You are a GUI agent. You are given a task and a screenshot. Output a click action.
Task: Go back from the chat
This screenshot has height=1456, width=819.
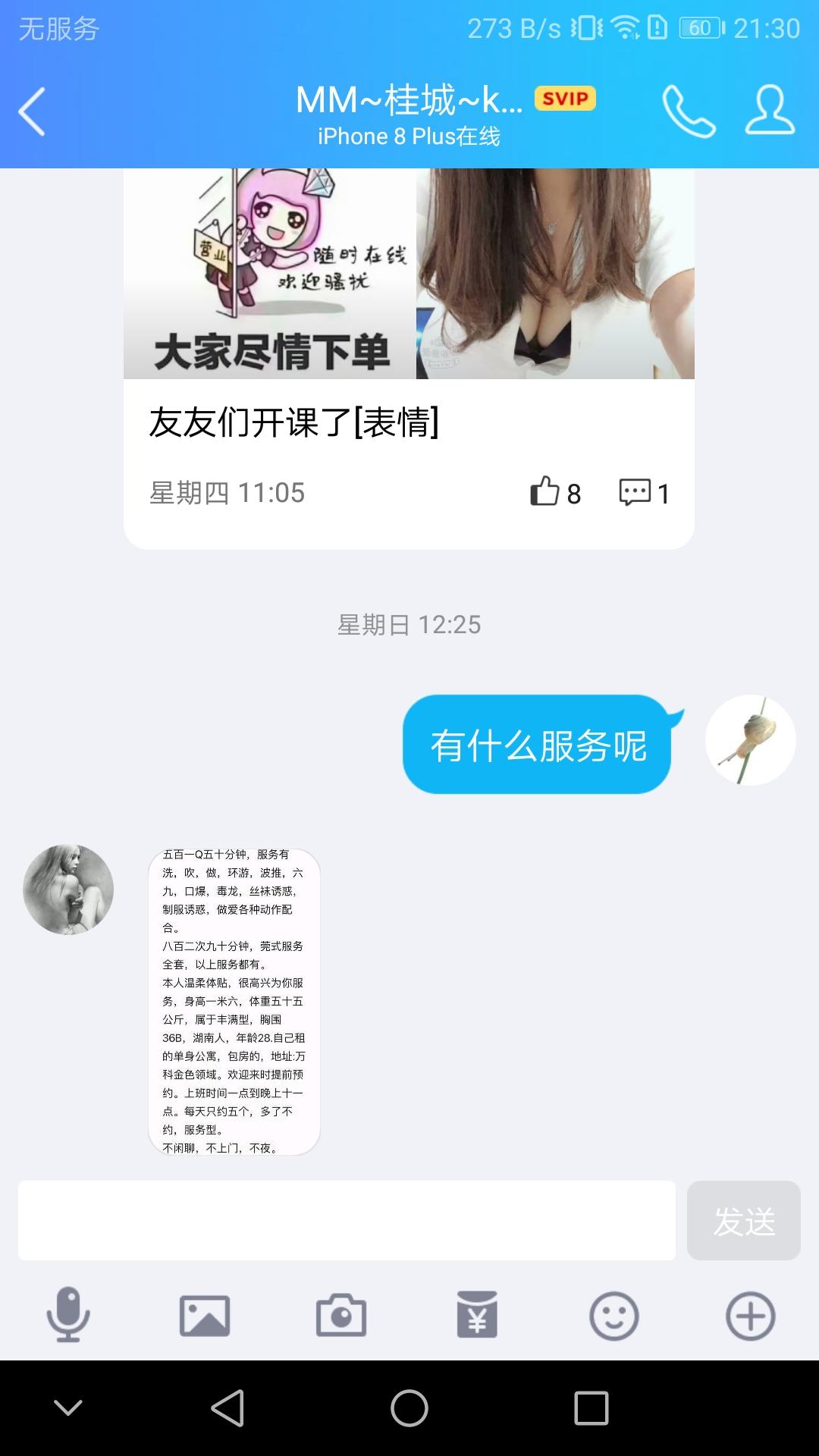(x=32, y=112)
